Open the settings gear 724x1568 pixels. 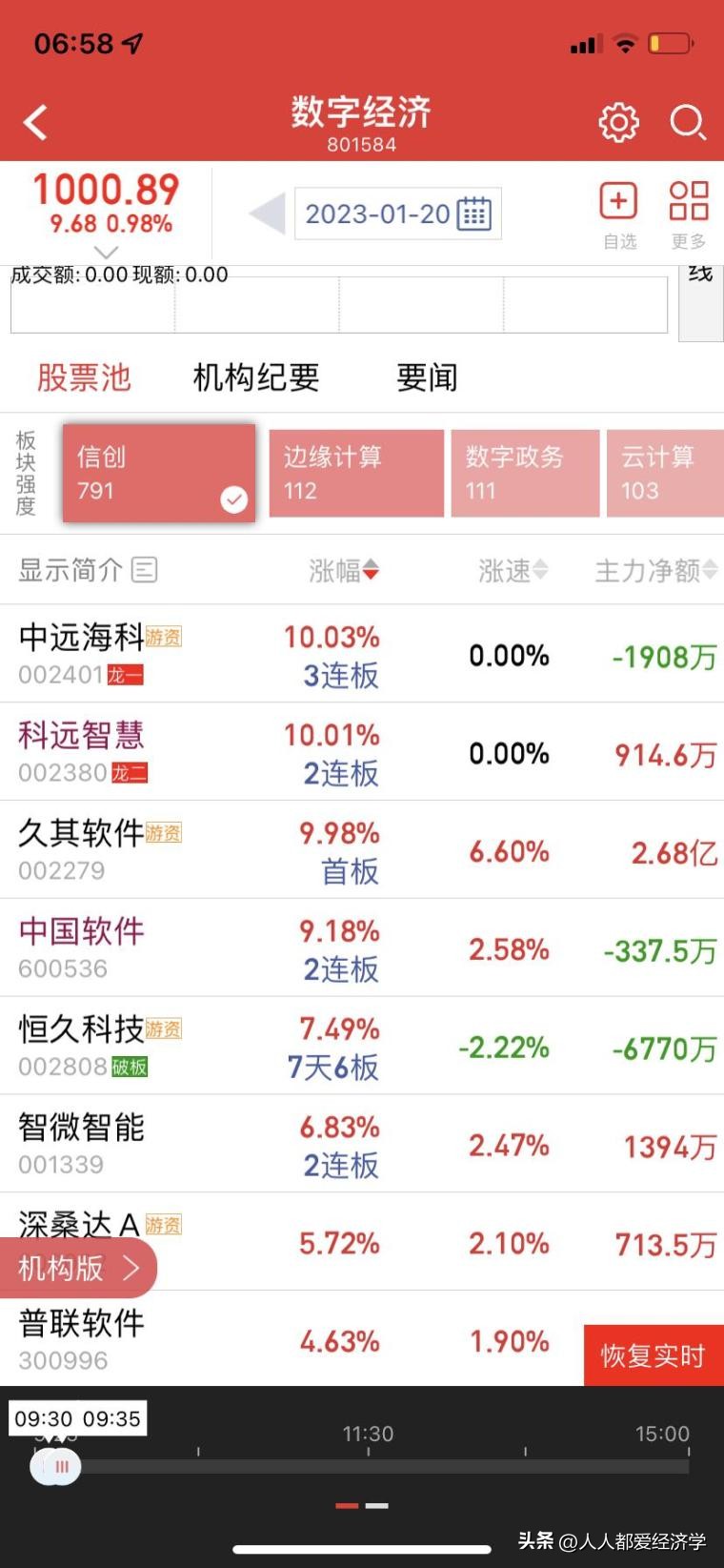click(617, 122)
